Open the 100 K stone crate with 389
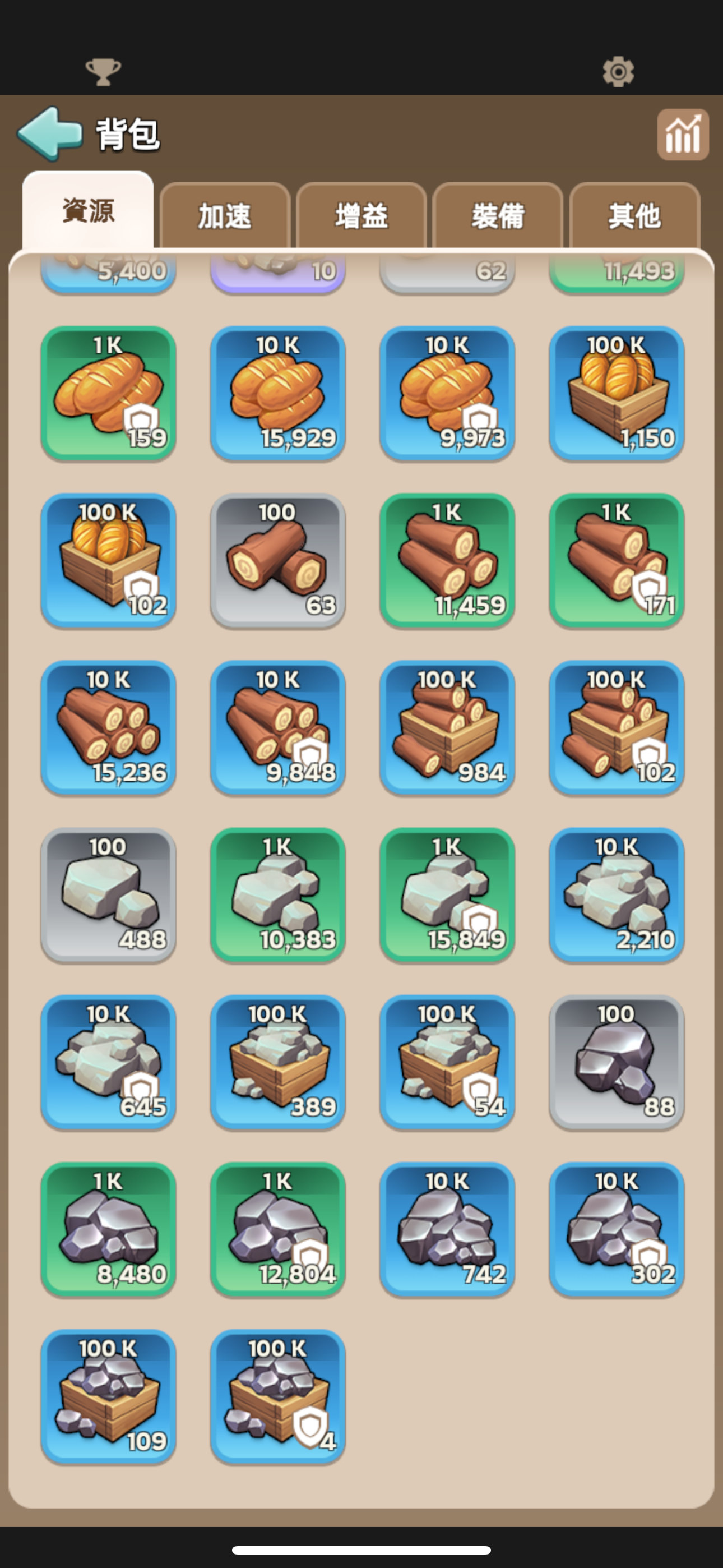This screenshot has height=1568, width=723. pyautogui.click(x=277, y=1062)
